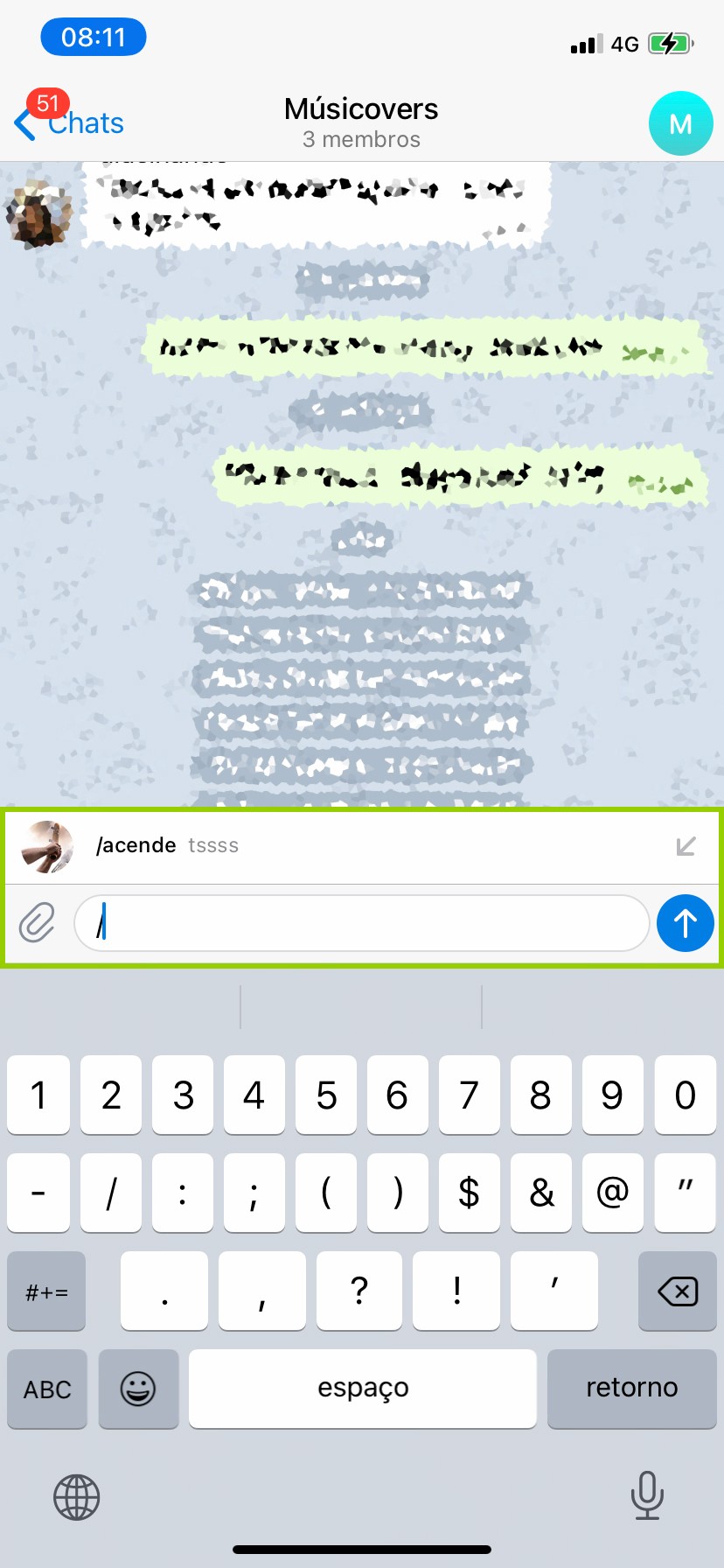Switch keyboard to ABC letters
The height and width of the screenshot is (1568, 724).
(x=47, y=1389)
